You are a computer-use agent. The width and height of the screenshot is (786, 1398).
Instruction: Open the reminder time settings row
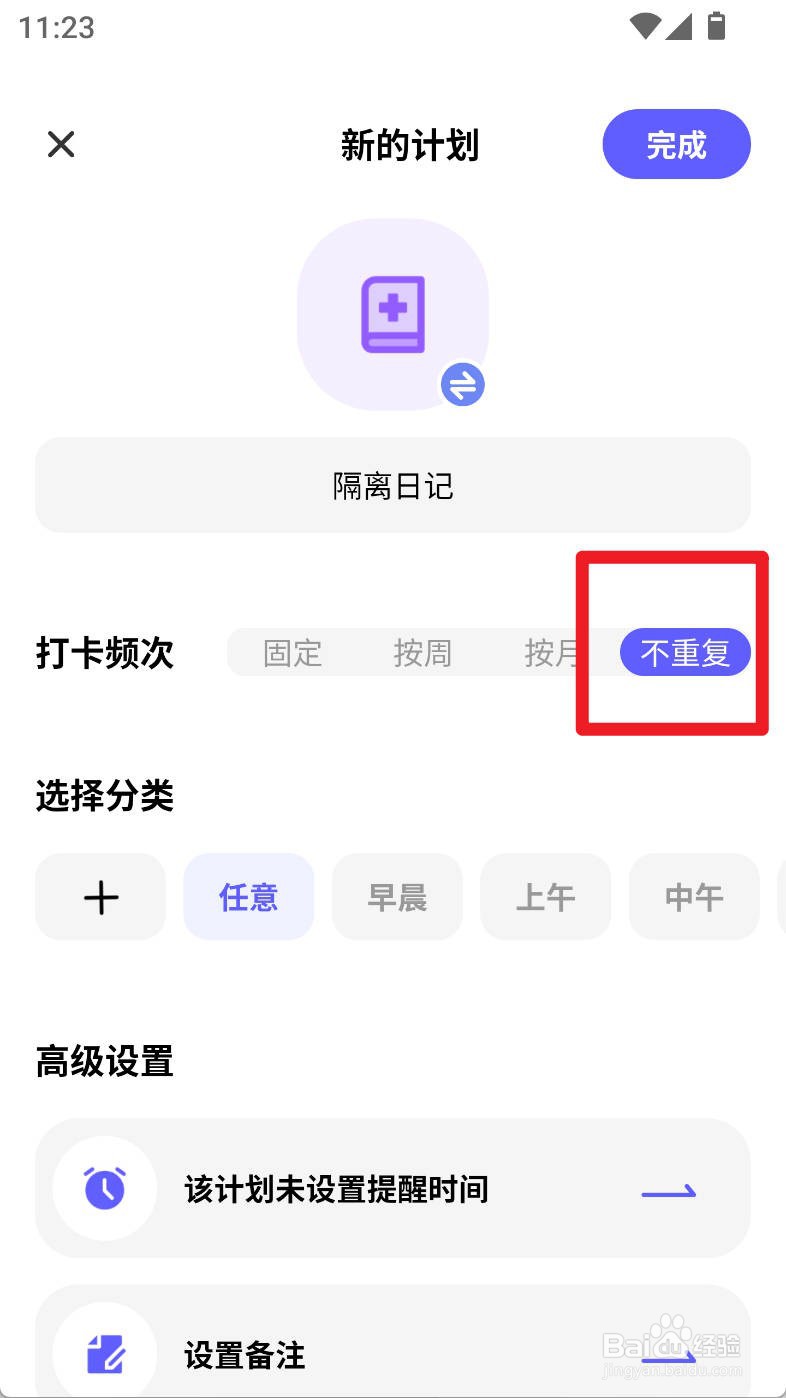tap(392, 1189)
